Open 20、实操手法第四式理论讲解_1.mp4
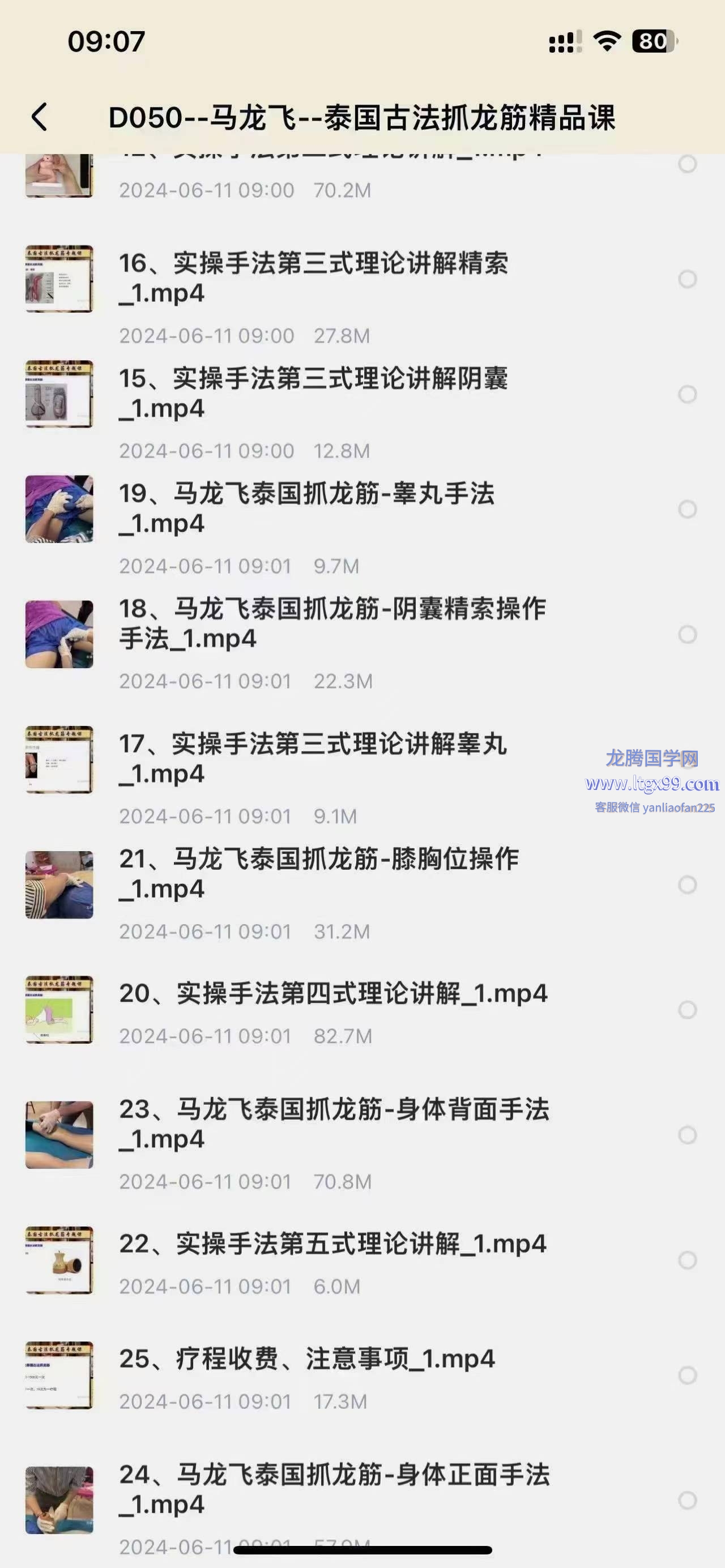725x1568 pixels. pyautogui.click(x=333, y=993)
